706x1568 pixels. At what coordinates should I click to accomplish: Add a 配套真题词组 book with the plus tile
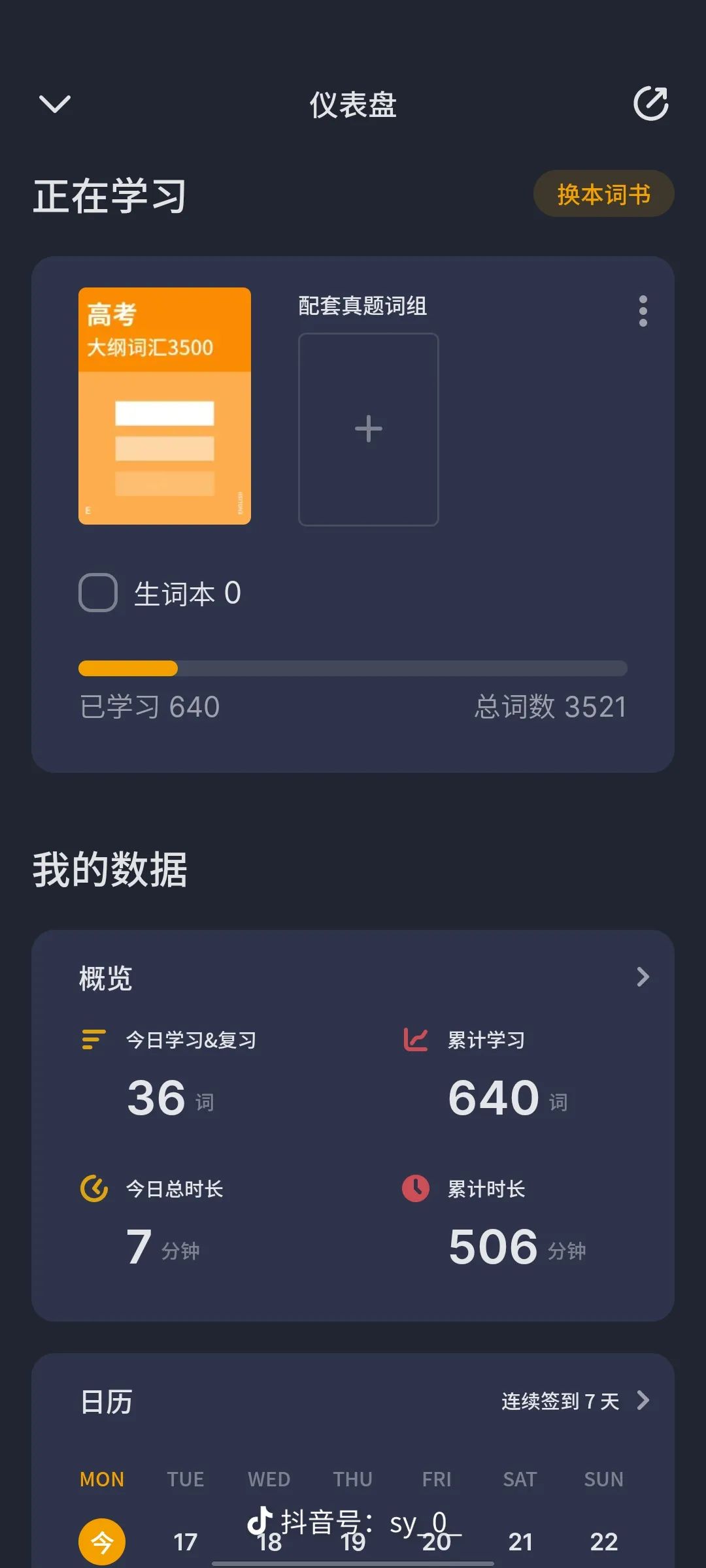(x=368, y=429)
